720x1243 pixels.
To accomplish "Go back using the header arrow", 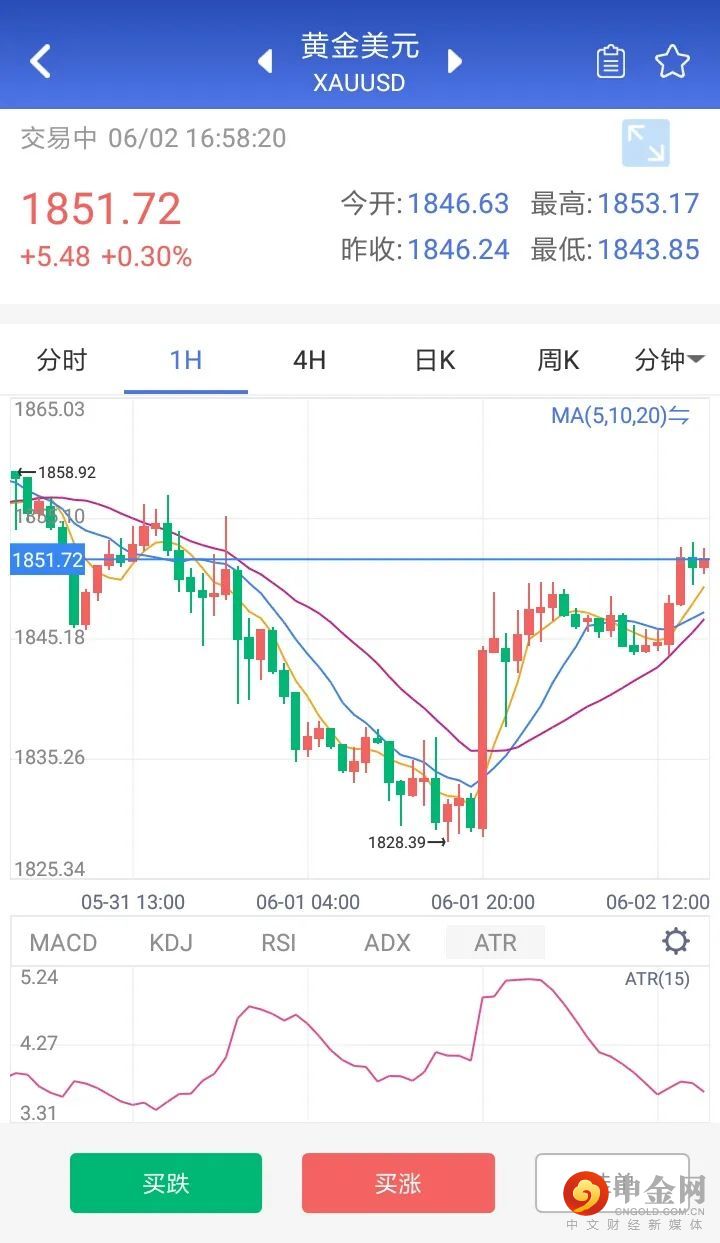I will [40, 61].
